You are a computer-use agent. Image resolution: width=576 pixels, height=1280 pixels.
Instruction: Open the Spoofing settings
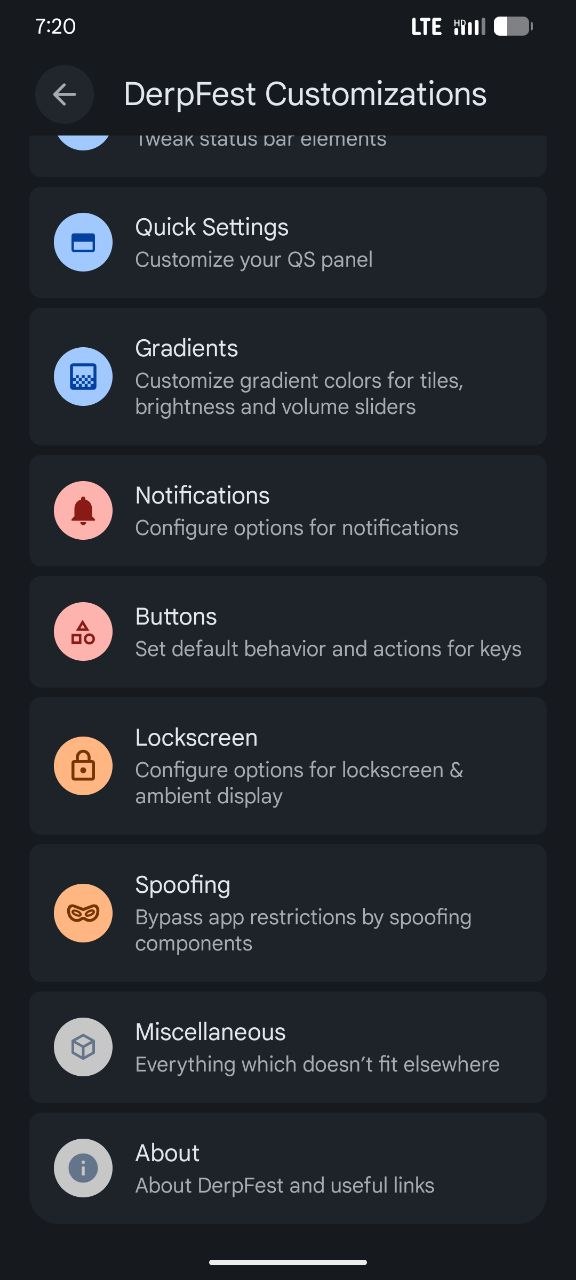point(288,913)
